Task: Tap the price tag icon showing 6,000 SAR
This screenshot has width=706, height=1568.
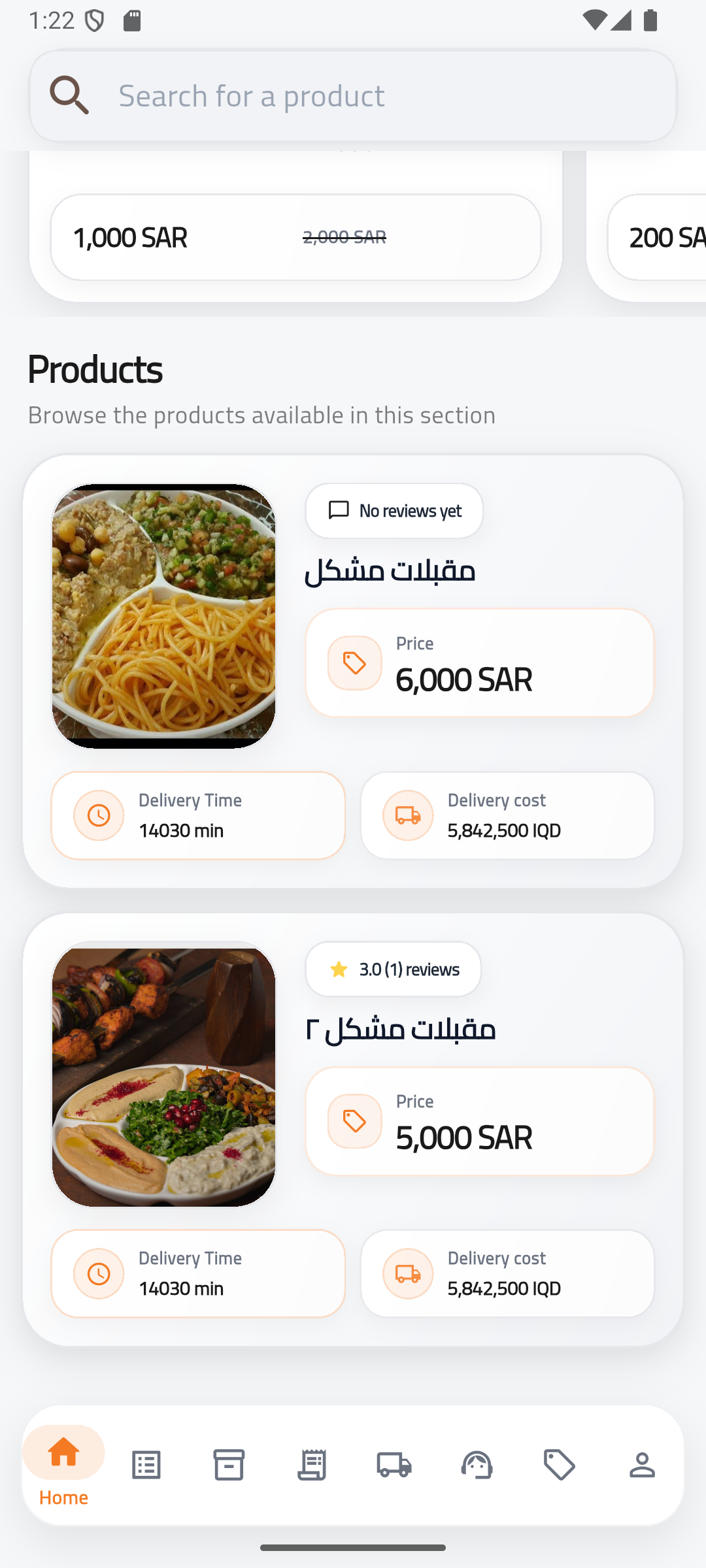Action: [x=353, y=662]
